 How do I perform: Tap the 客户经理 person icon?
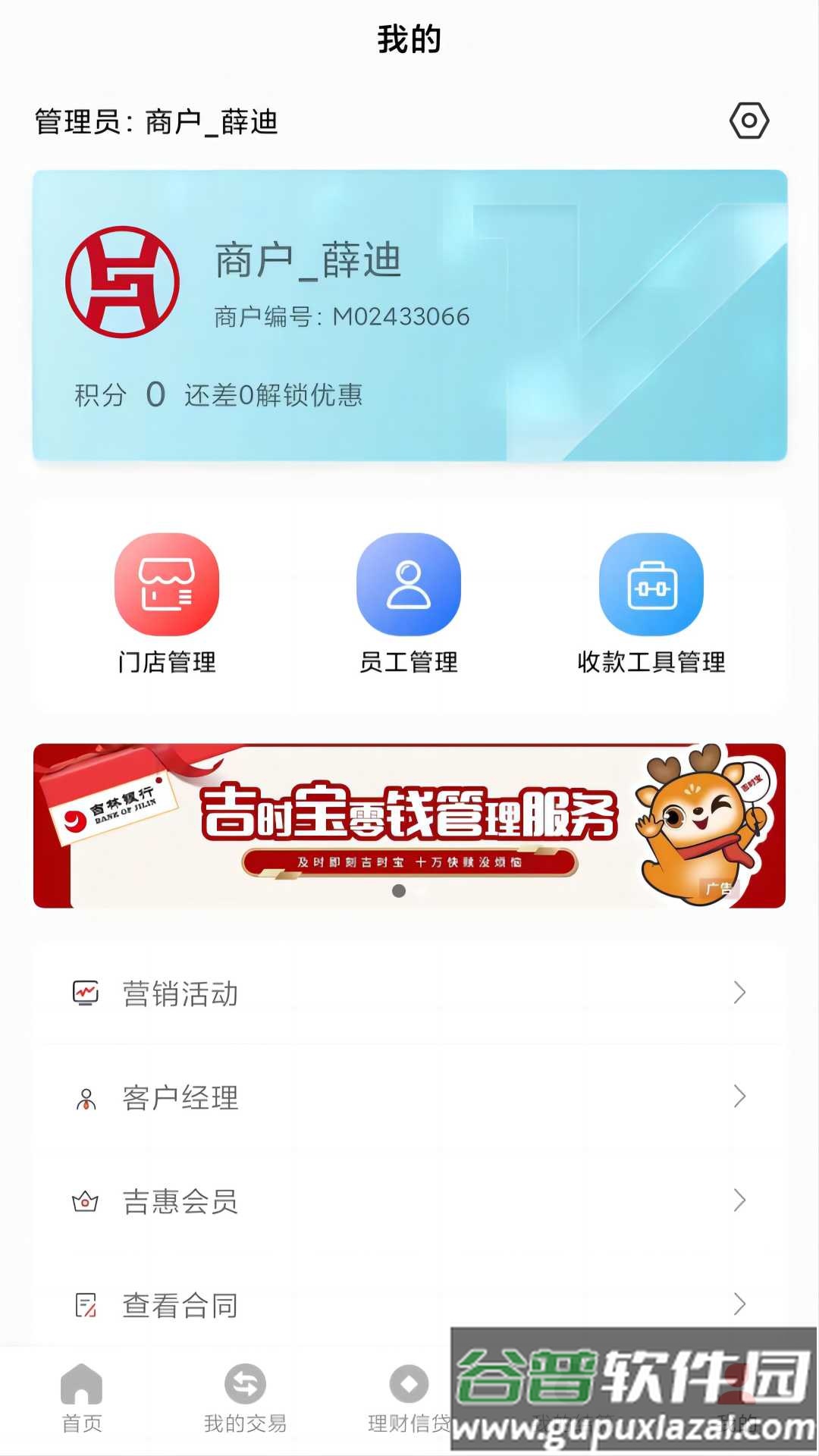pyautogui.click(x=87, y=1098)
